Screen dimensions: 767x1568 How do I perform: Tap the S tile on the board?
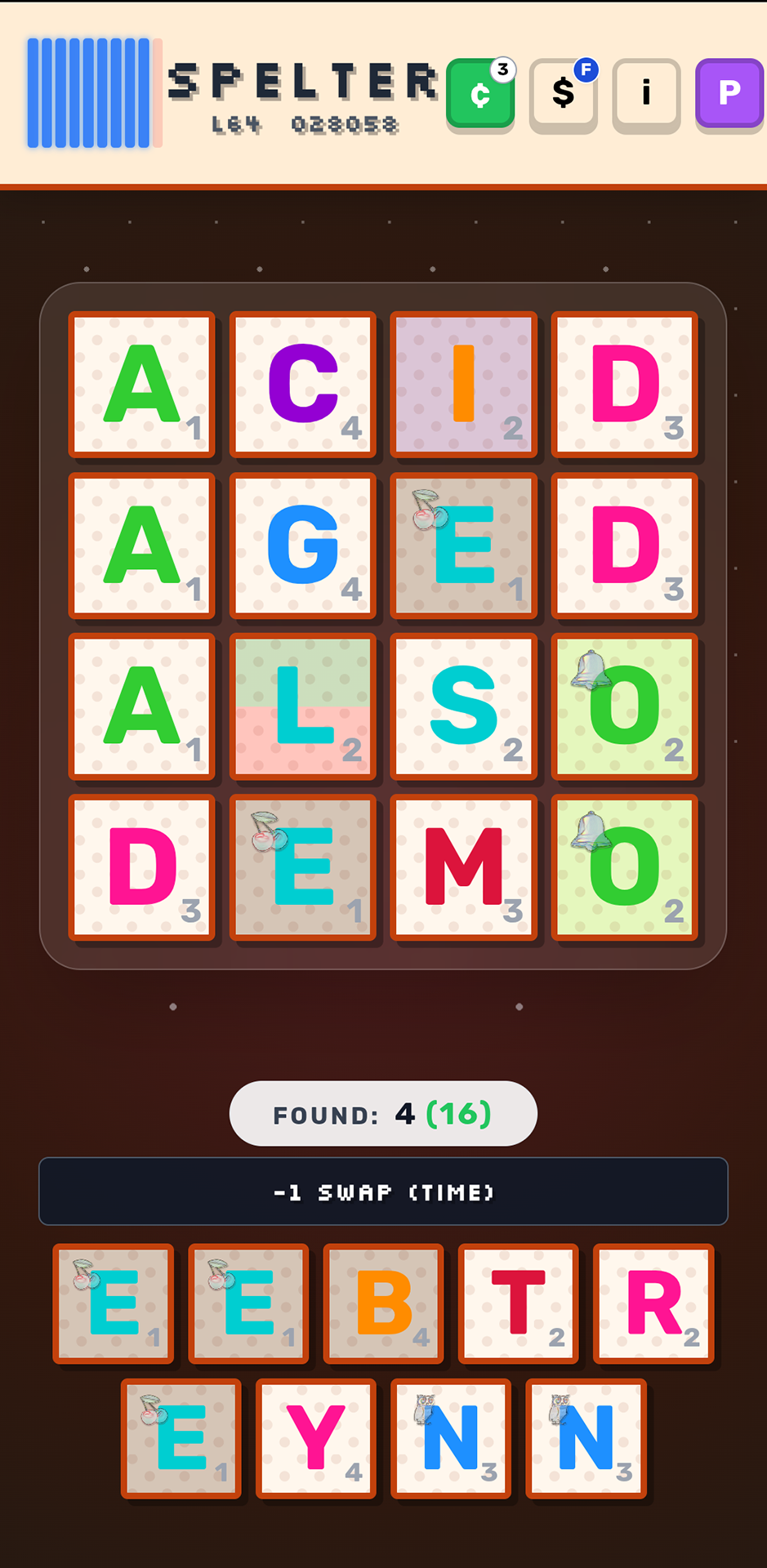pos(464,706)
